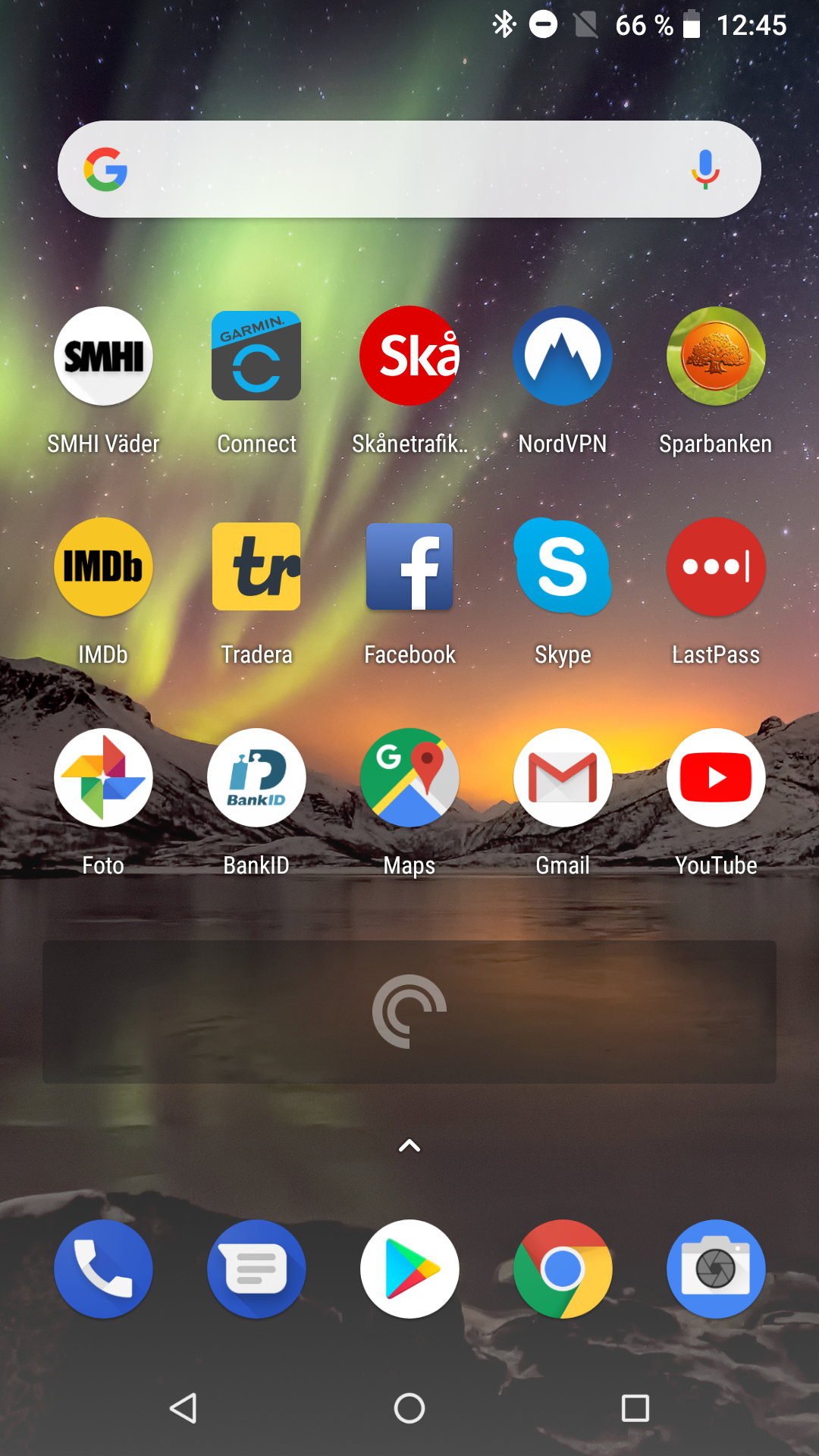Open the Chrome browser

pos(563,1269)
